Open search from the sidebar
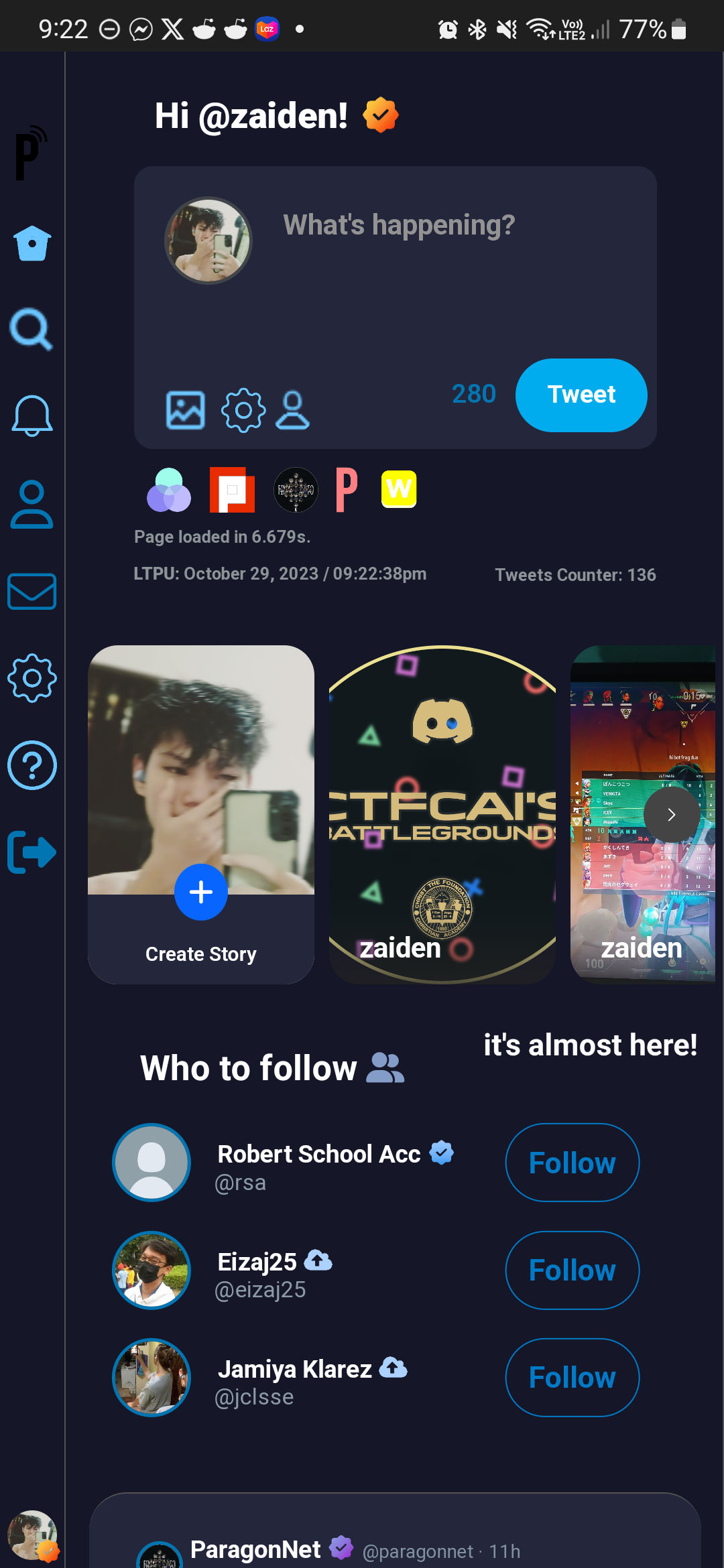The height and width of the screenshot is (1568, 724). click(32, 329)
